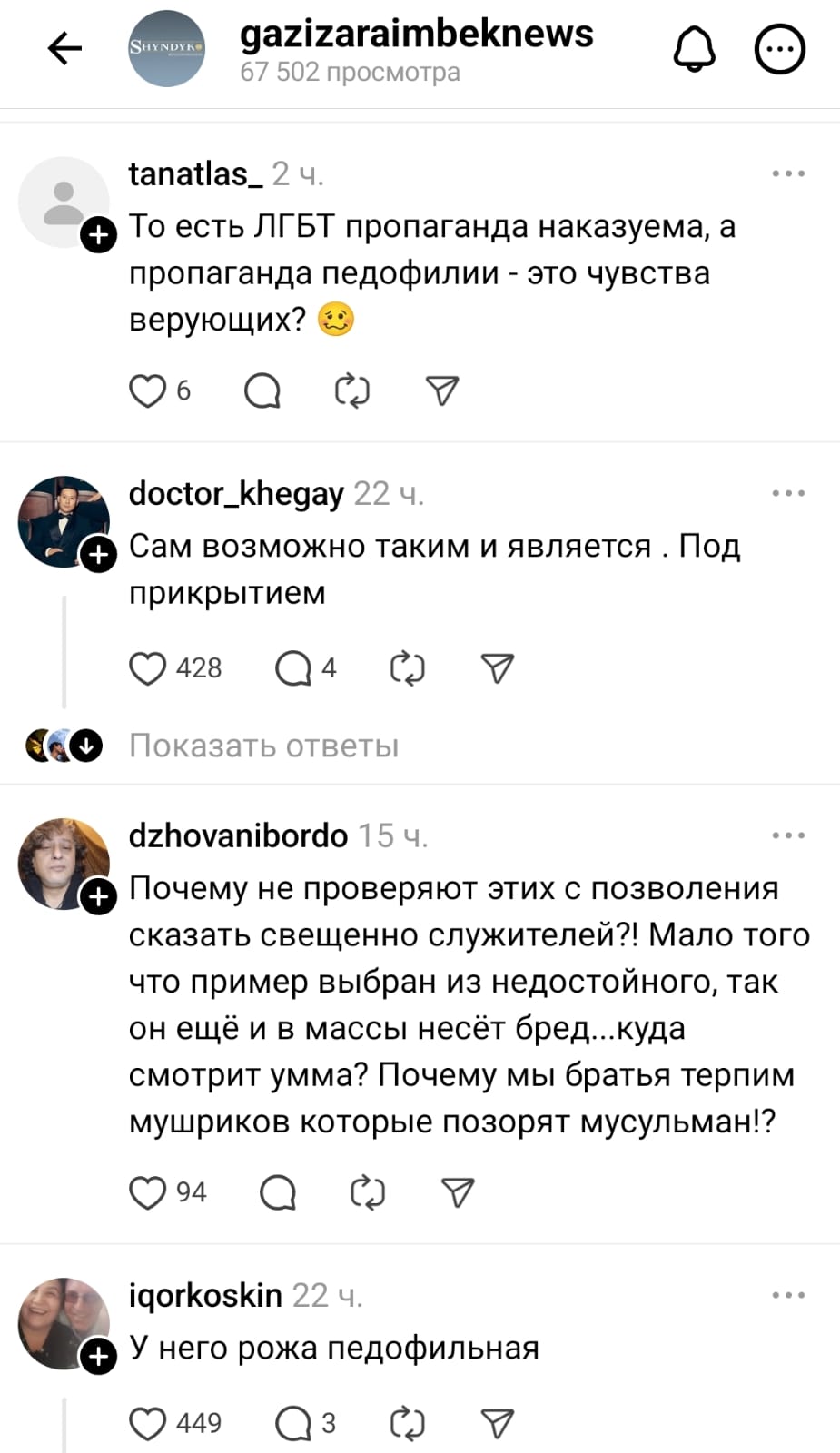The height and width of the screenshot is (1453, 840).
Task: Open more options on dzhovanibordo's comment
Action: (787, 835)
